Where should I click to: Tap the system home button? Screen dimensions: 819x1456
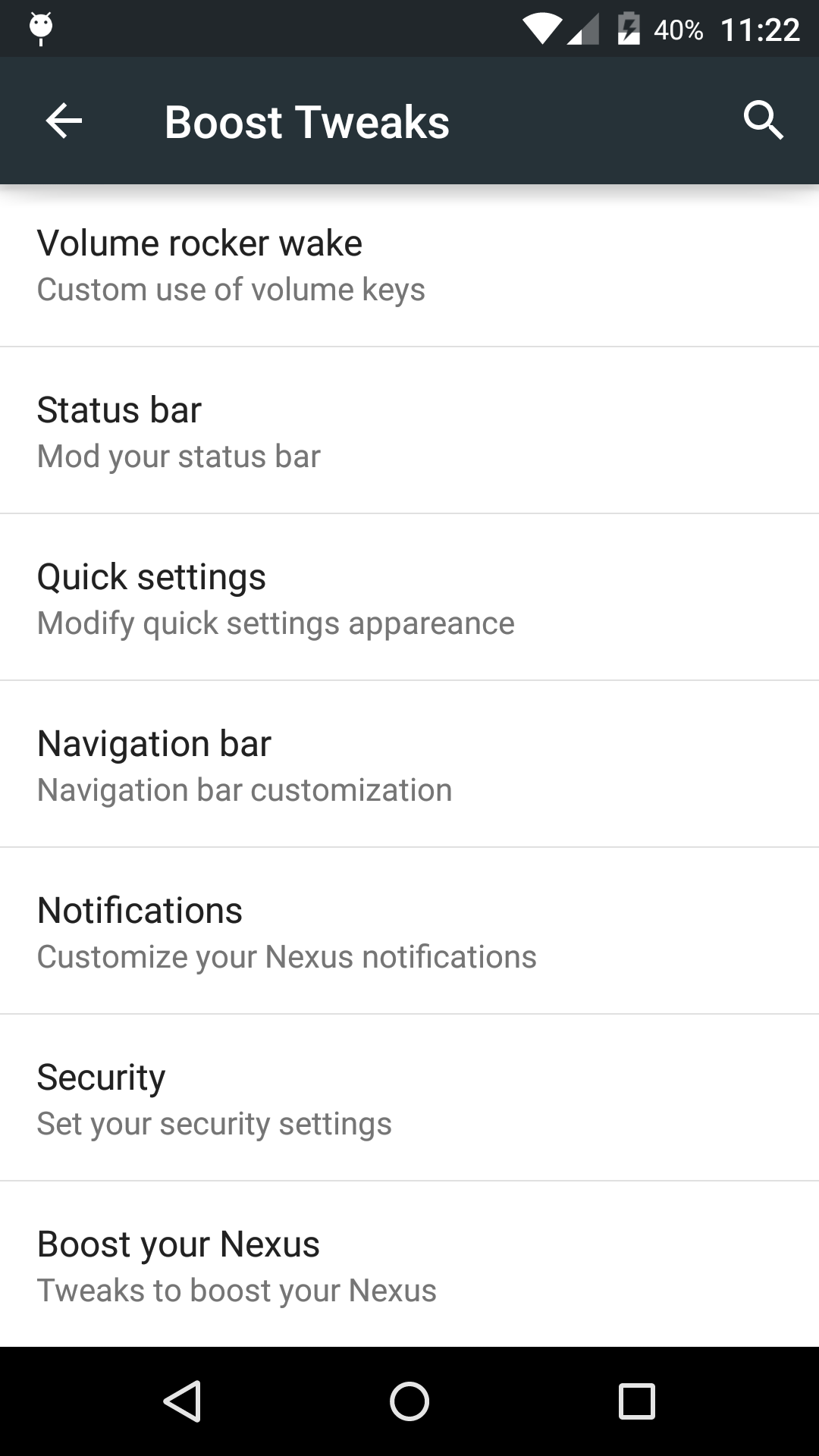tap(409, 1401)
